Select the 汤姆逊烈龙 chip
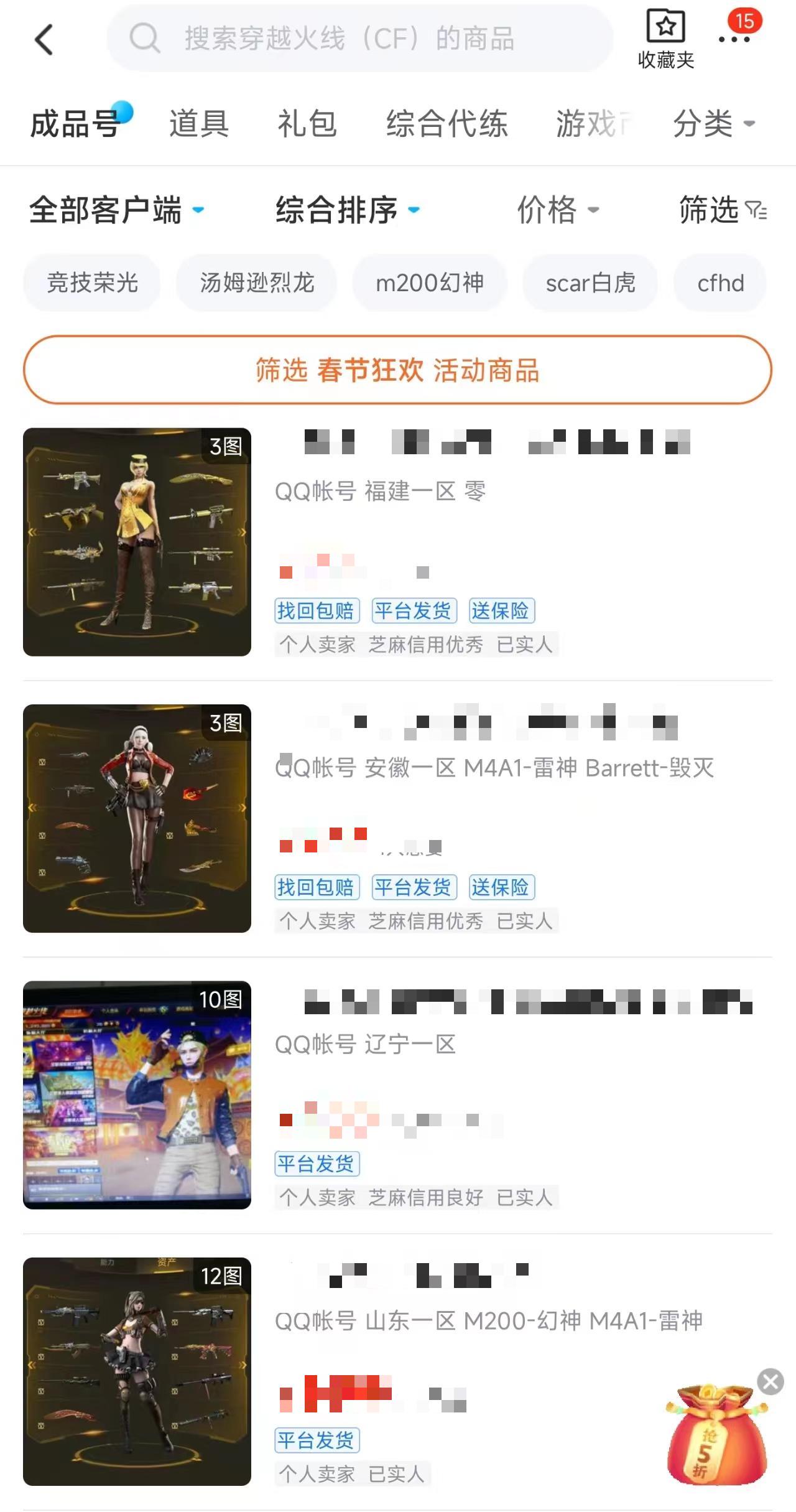The height and width of the screenshot is (1512, 796). tap(257, 283)
